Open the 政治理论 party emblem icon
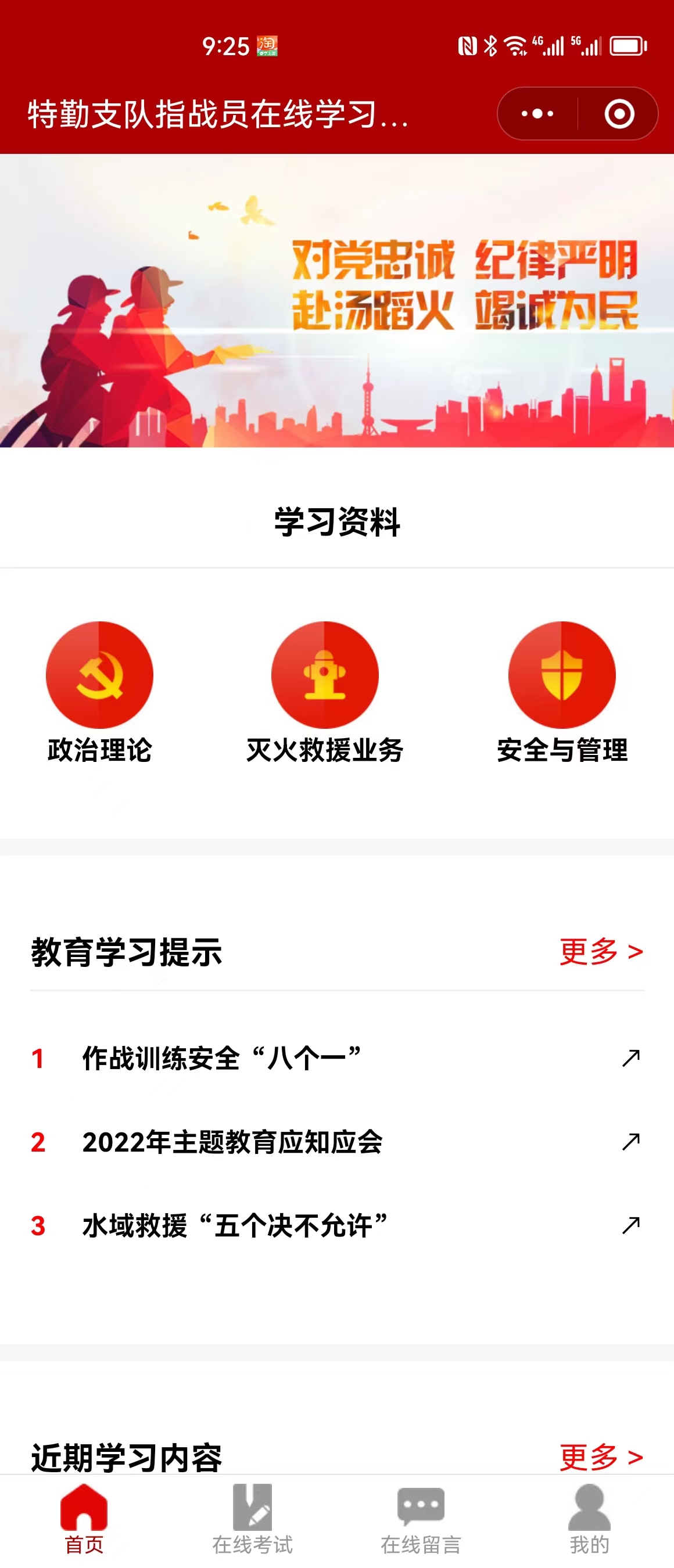The width and height of the screenshot is (674, 1568). [x=100, y=674]
